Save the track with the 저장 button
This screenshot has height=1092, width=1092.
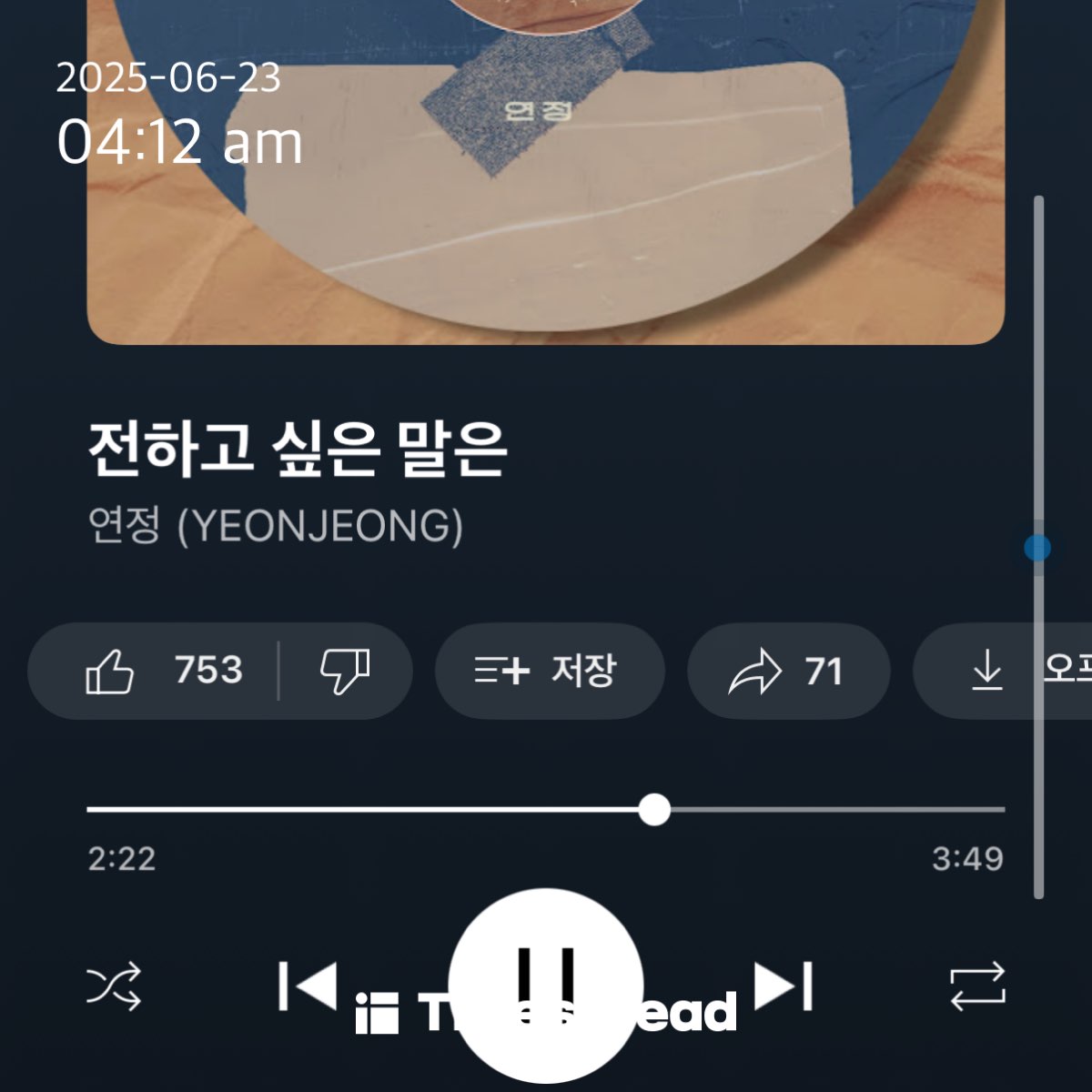(x=549, y=672)
